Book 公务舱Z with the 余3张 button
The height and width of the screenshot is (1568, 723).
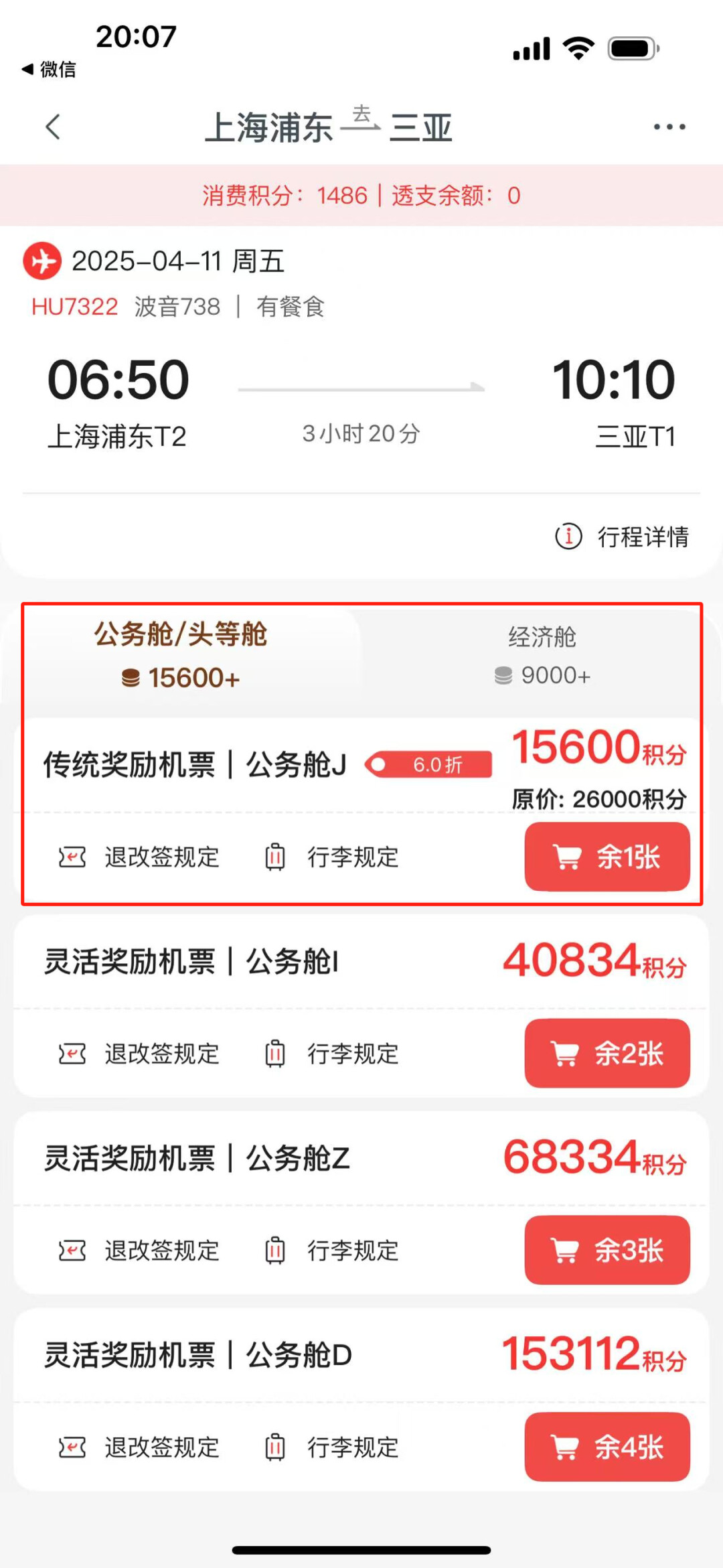coord(607,1251)
